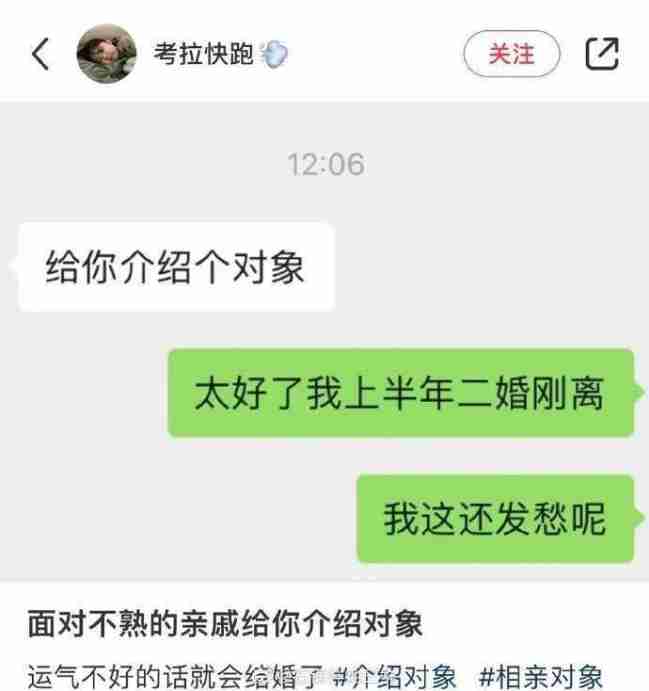
Task: Open the #介绍对象 hashtag
Action: pyautogui.click(x=398, y=674)
